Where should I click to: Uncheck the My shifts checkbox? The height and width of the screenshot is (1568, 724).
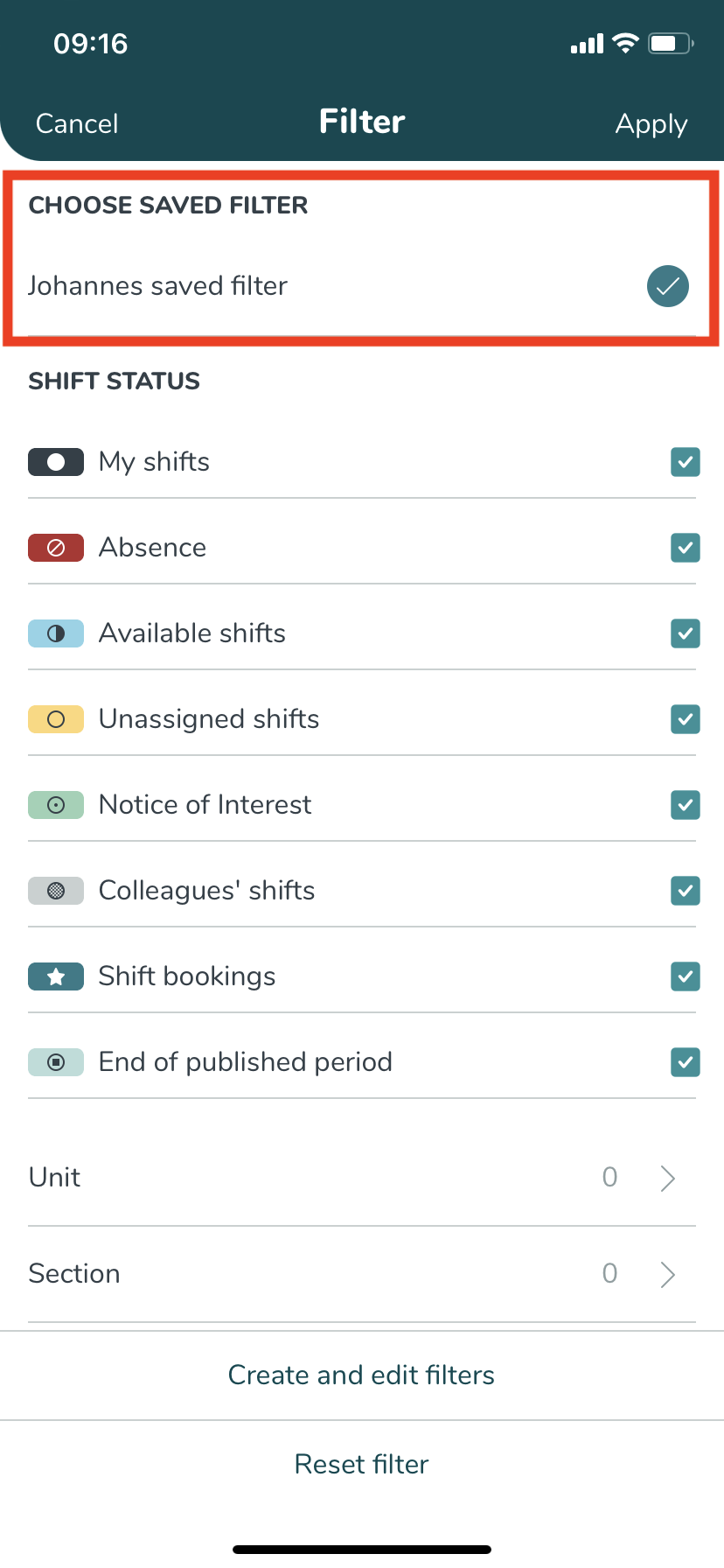tap(686, 462)
